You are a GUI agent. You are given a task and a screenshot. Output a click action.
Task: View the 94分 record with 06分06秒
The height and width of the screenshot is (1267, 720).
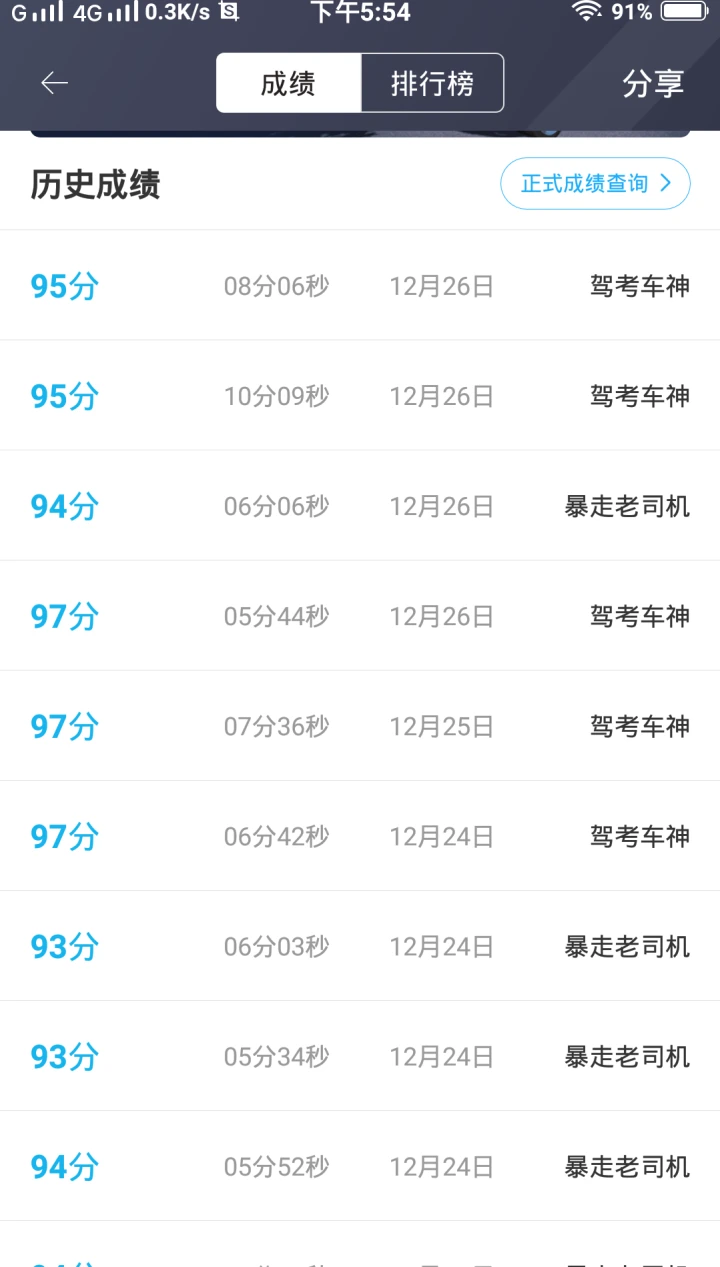pos(360,506)
